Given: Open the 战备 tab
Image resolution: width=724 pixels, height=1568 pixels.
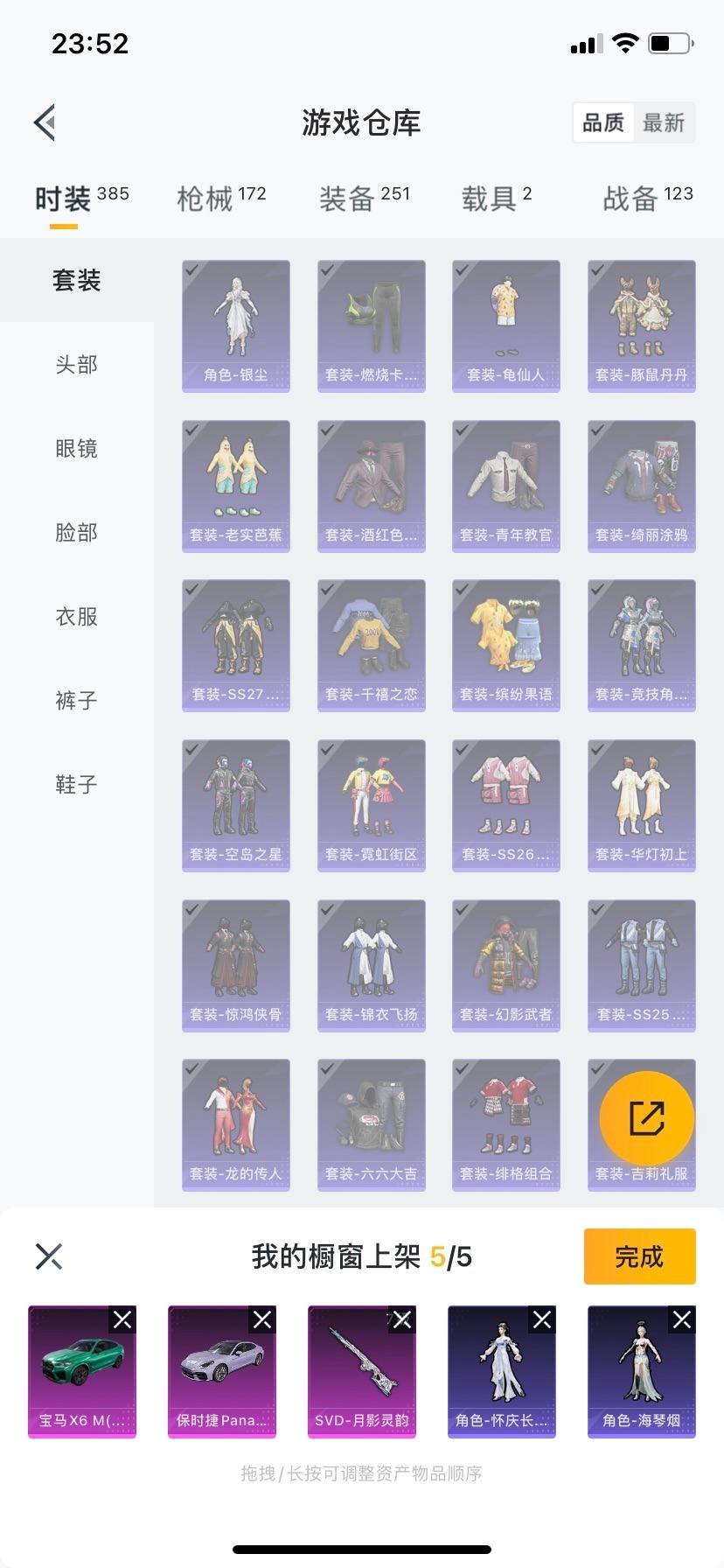Looking at the screenshot, I should pyautogui.click(x=647, y=199).
